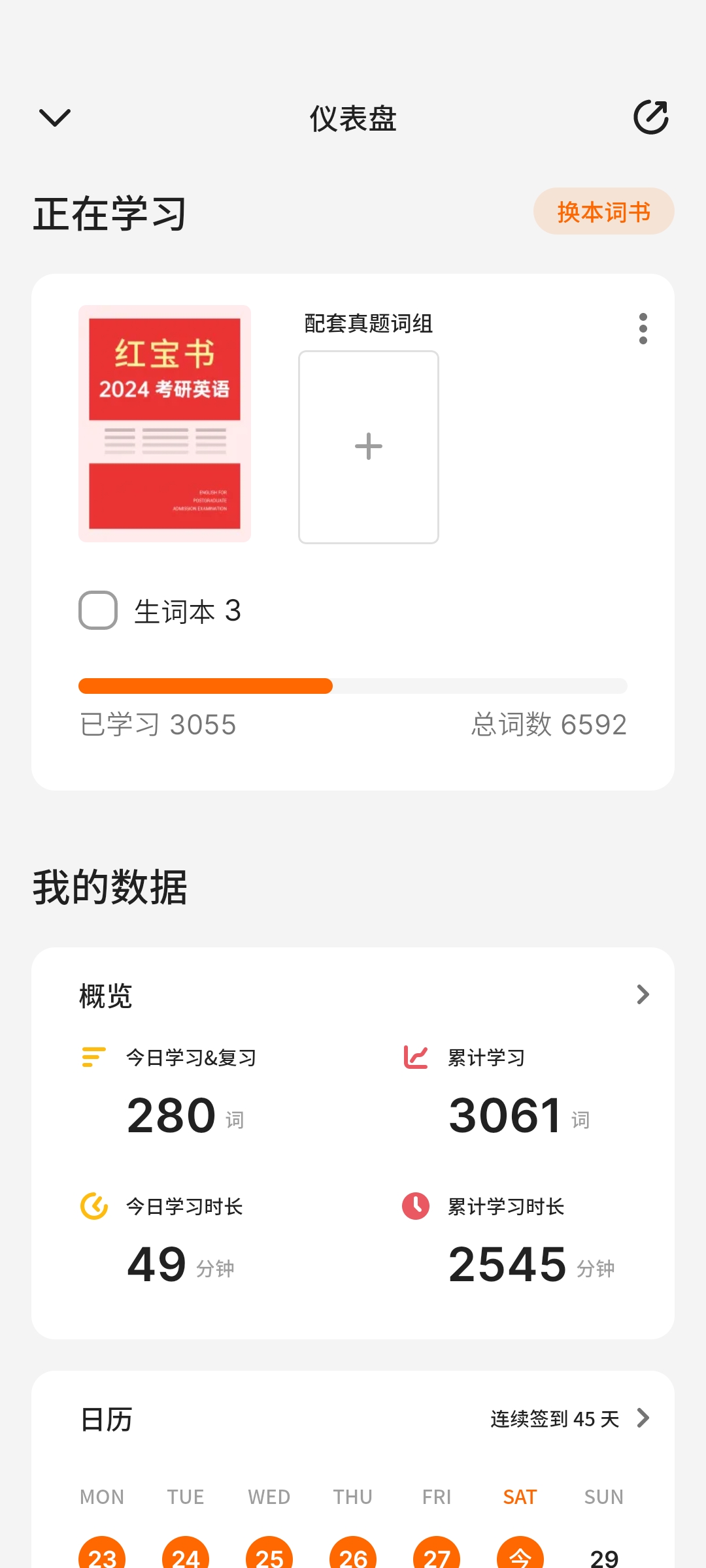Screen dimensions: 706x1568
Task: Share the dashboard
Action: point(650,118)
